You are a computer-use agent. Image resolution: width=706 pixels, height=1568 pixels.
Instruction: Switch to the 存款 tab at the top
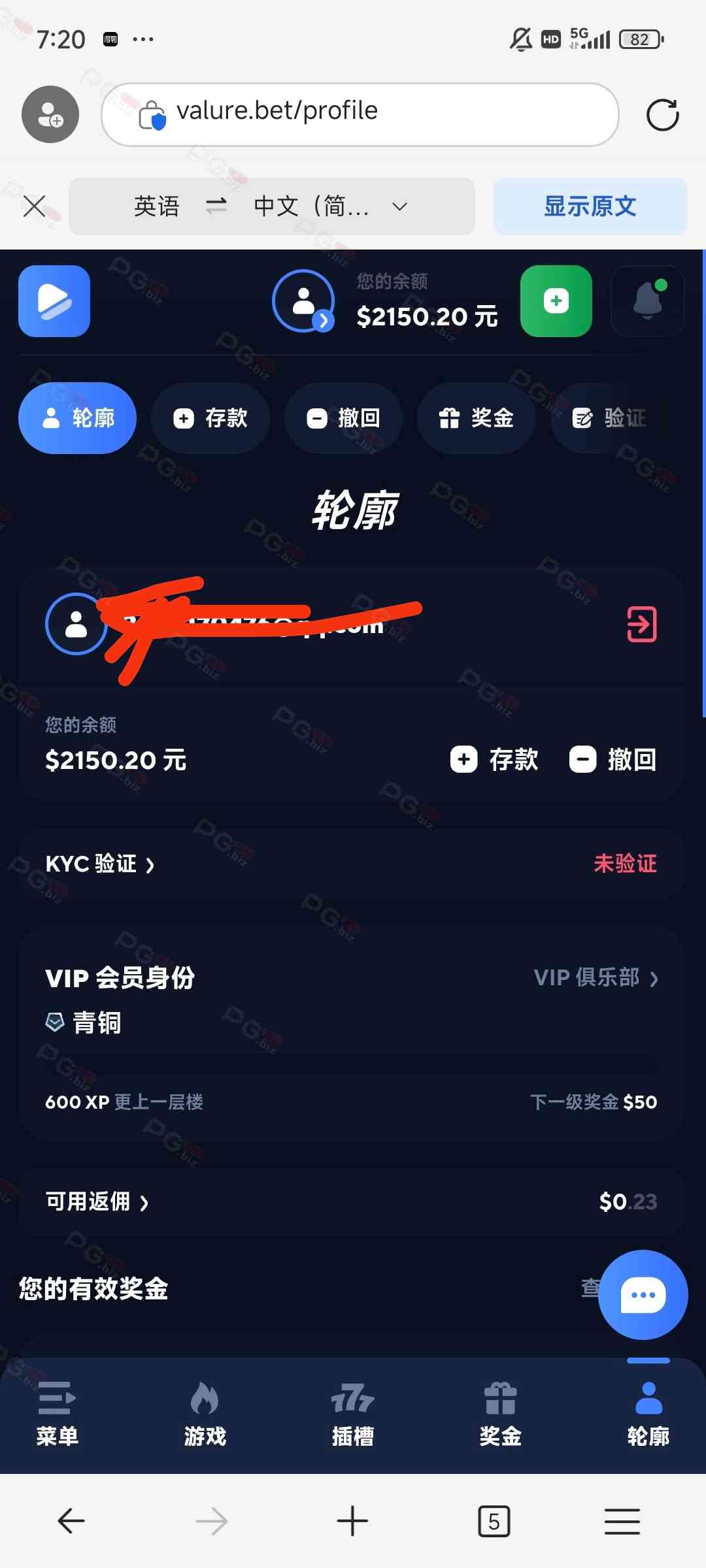(210, 418)
